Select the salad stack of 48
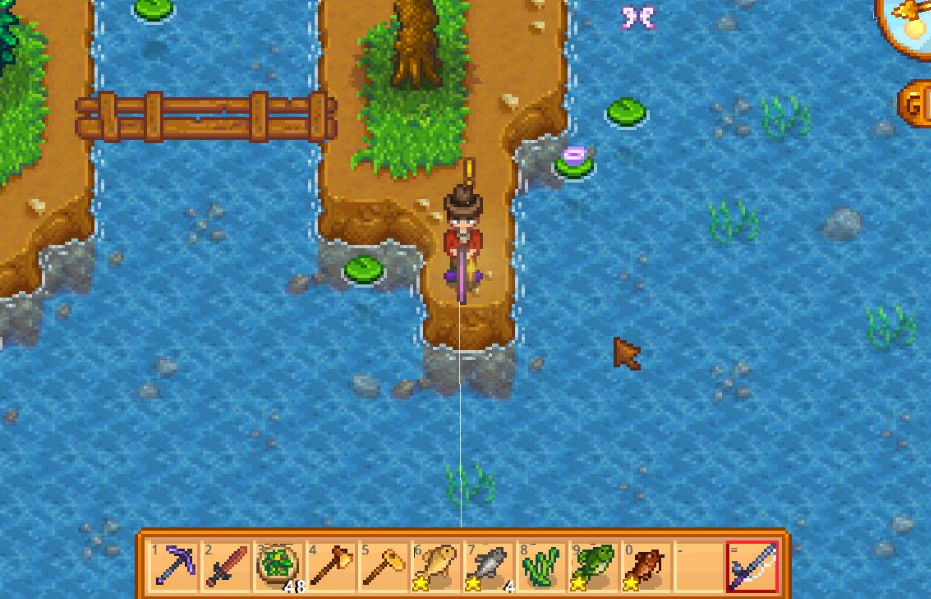 279,566
